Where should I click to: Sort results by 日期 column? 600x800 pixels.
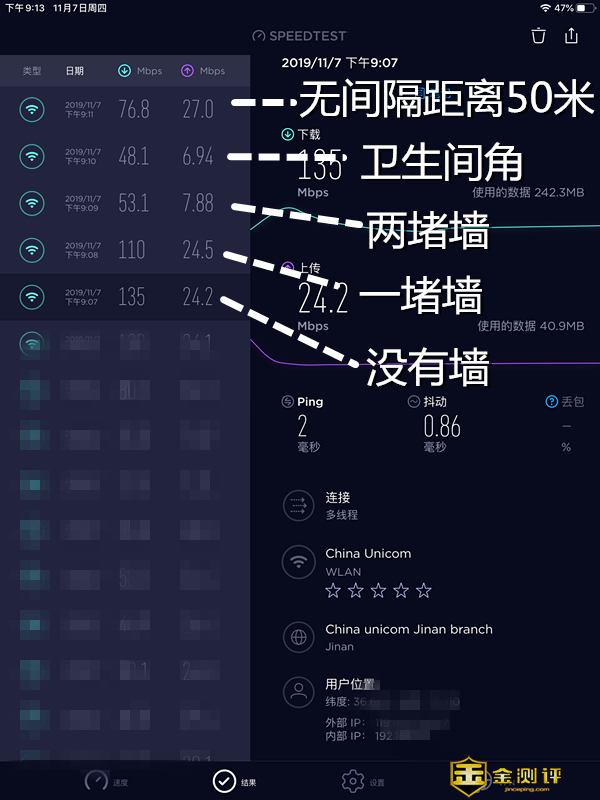[75, 71]
